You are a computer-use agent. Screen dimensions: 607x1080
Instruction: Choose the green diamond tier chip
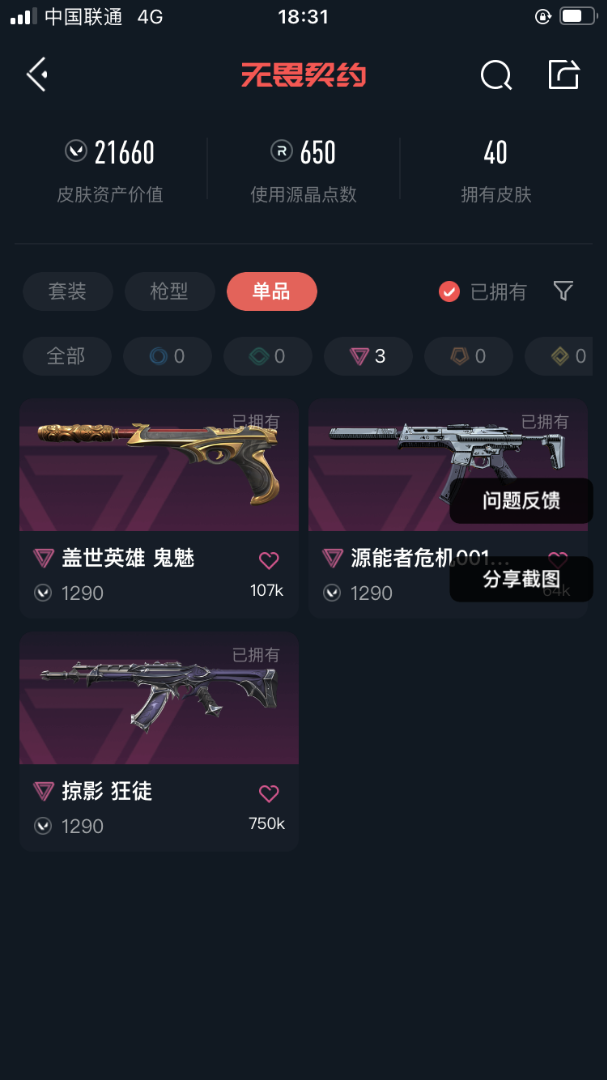(268, 356)
